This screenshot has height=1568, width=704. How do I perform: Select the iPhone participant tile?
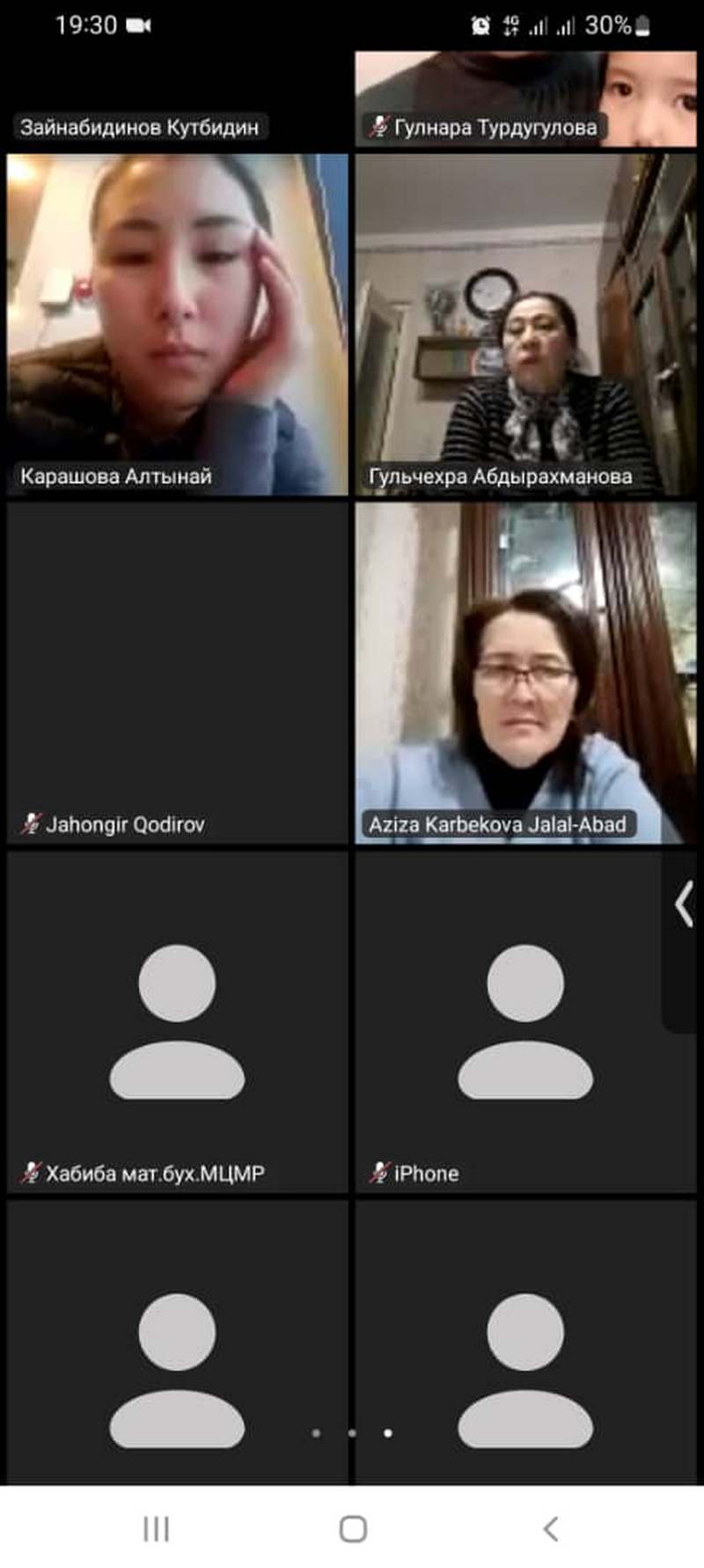(x=525, y=1021)
